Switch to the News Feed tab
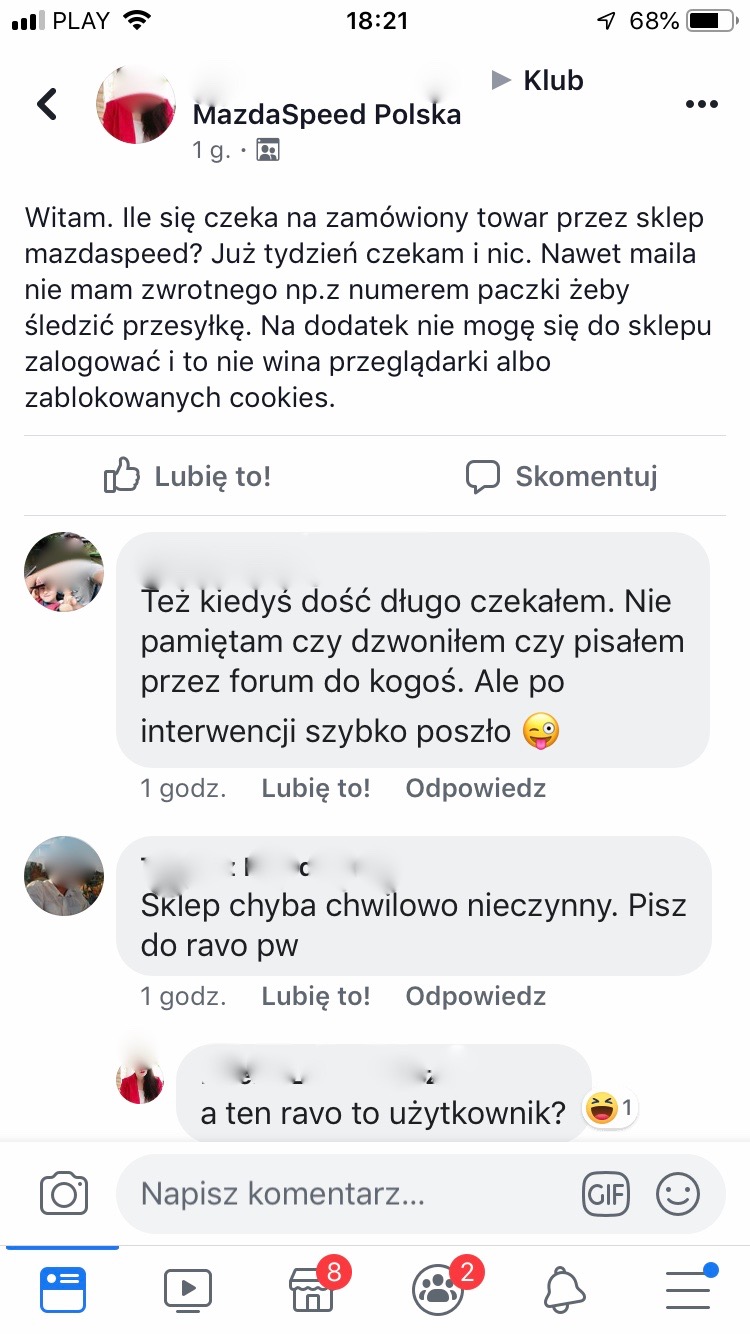 (63, 1290)
